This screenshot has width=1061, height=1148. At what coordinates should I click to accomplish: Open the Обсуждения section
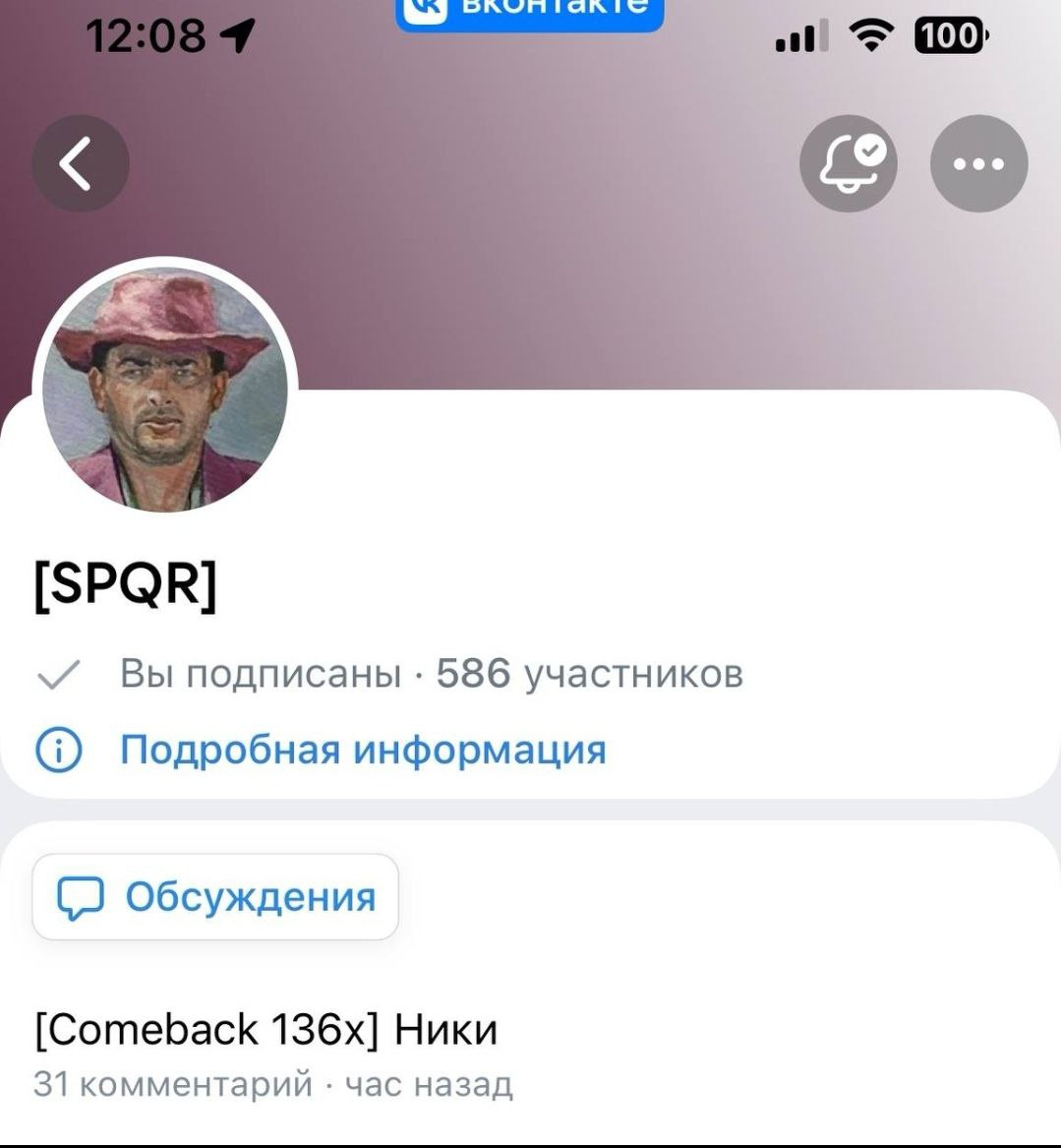(215, 896)
